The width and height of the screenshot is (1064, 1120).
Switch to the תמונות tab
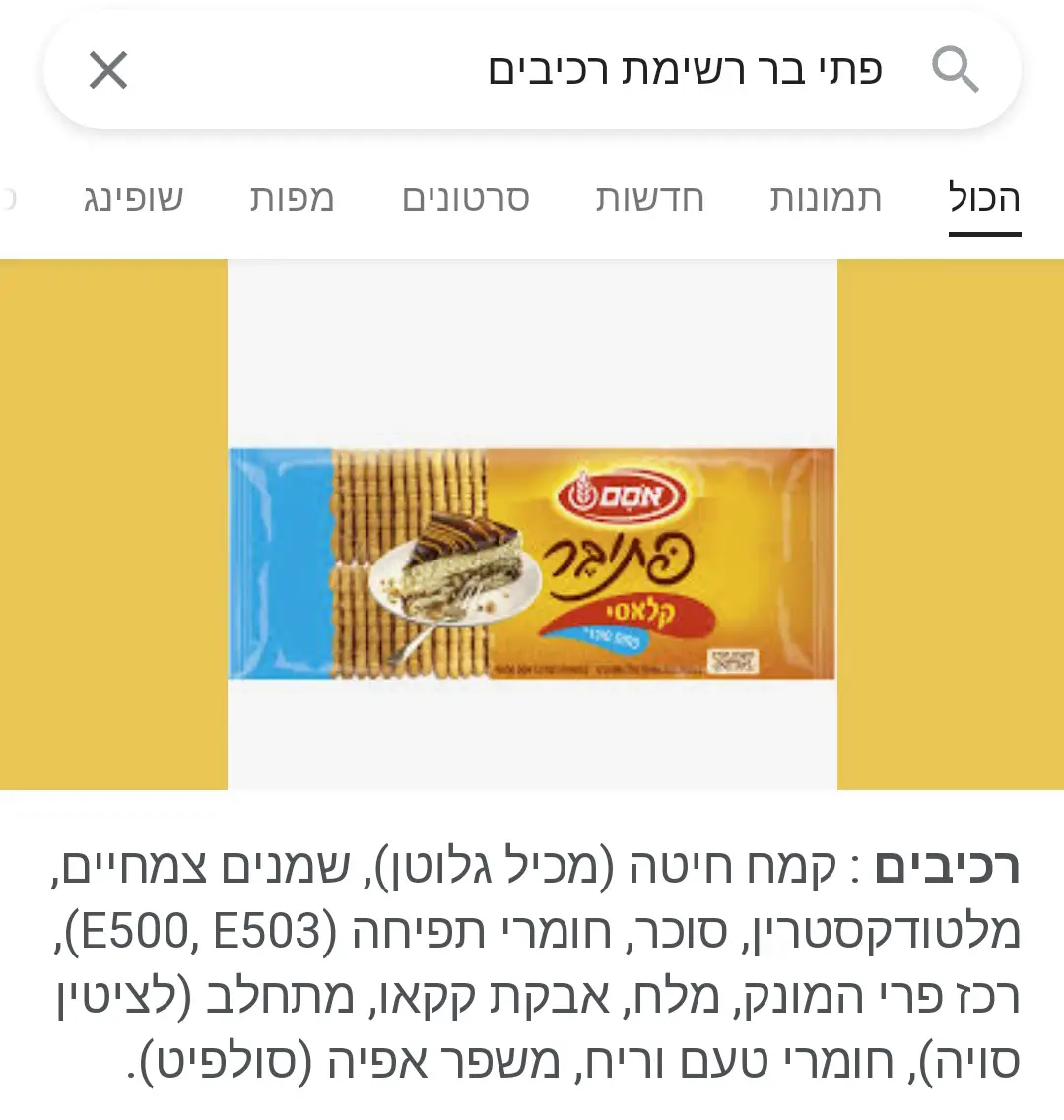click(825, 199)
